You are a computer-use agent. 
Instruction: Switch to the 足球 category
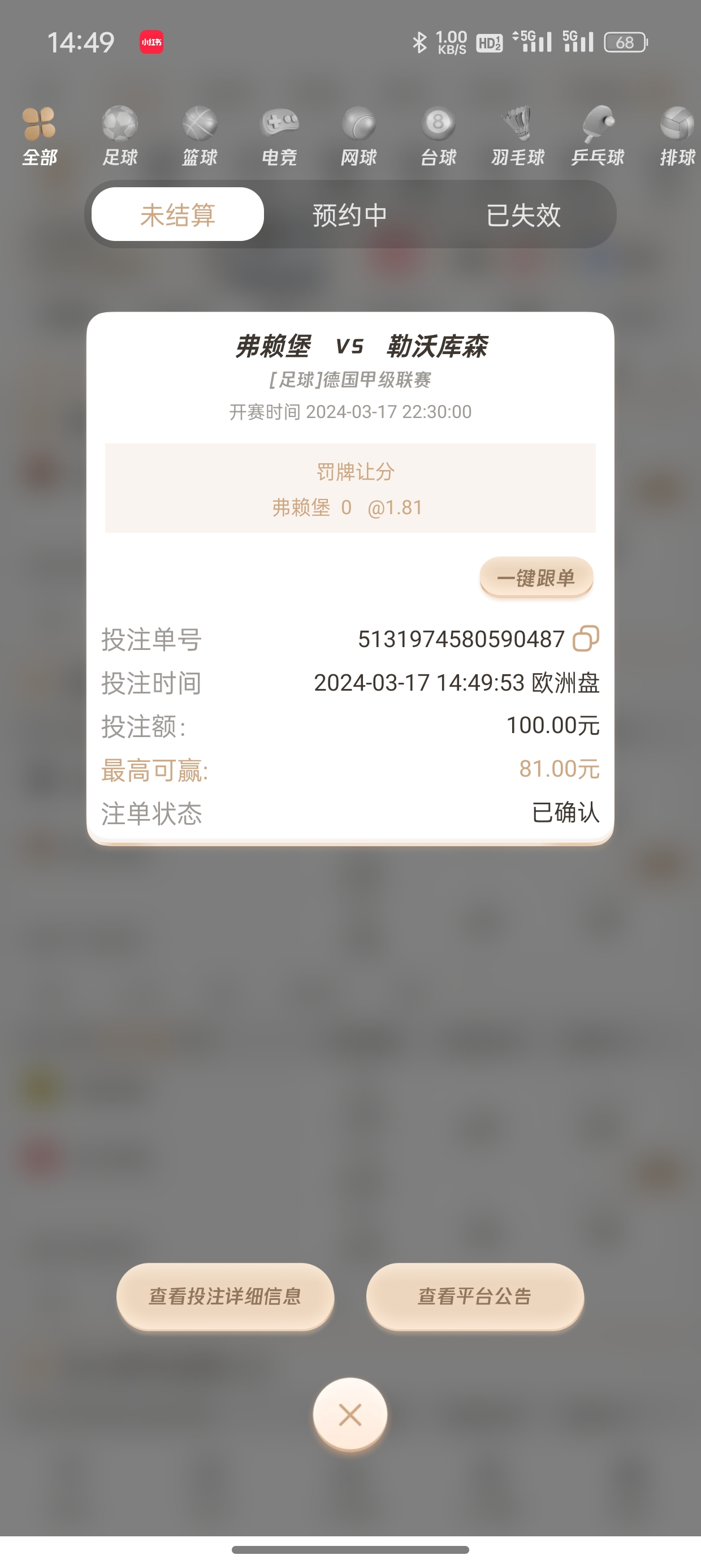[x=119, y=136]
